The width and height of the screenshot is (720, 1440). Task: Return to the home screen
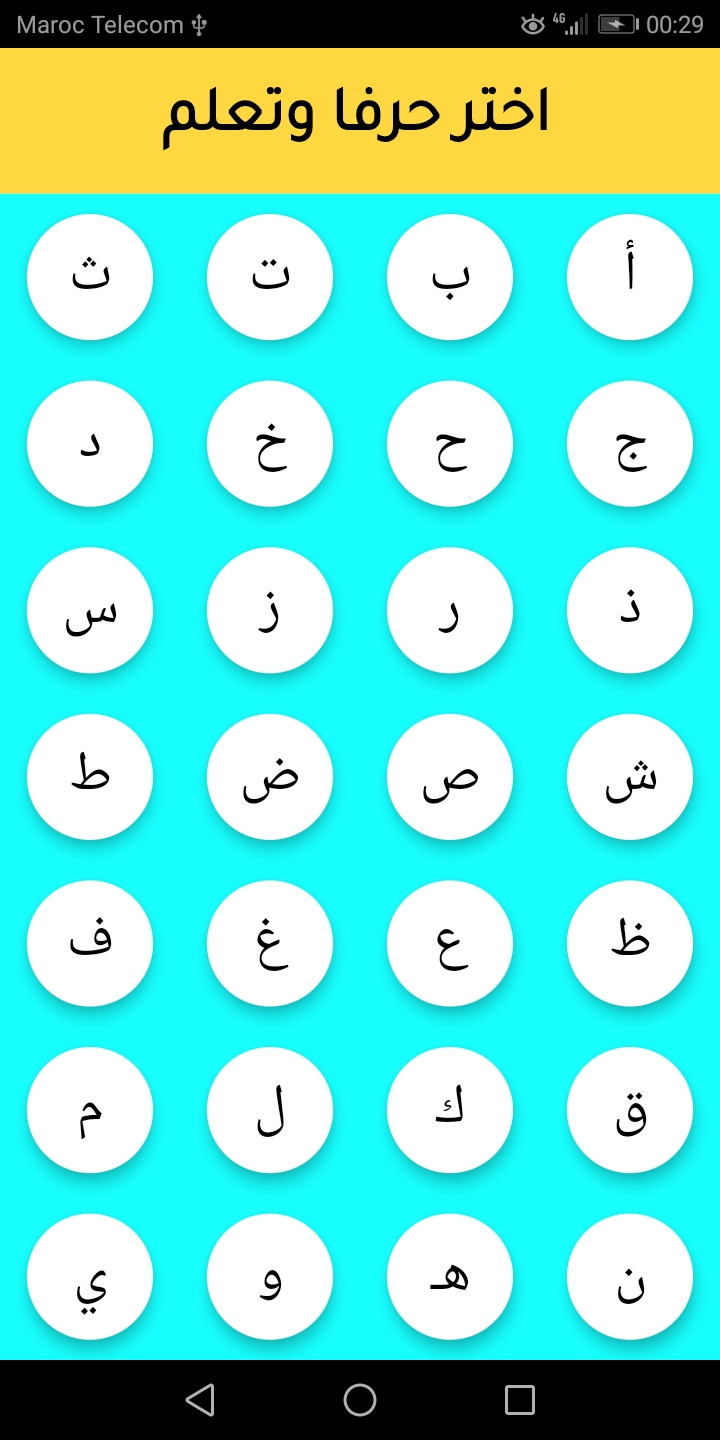tap(360, 1400)
